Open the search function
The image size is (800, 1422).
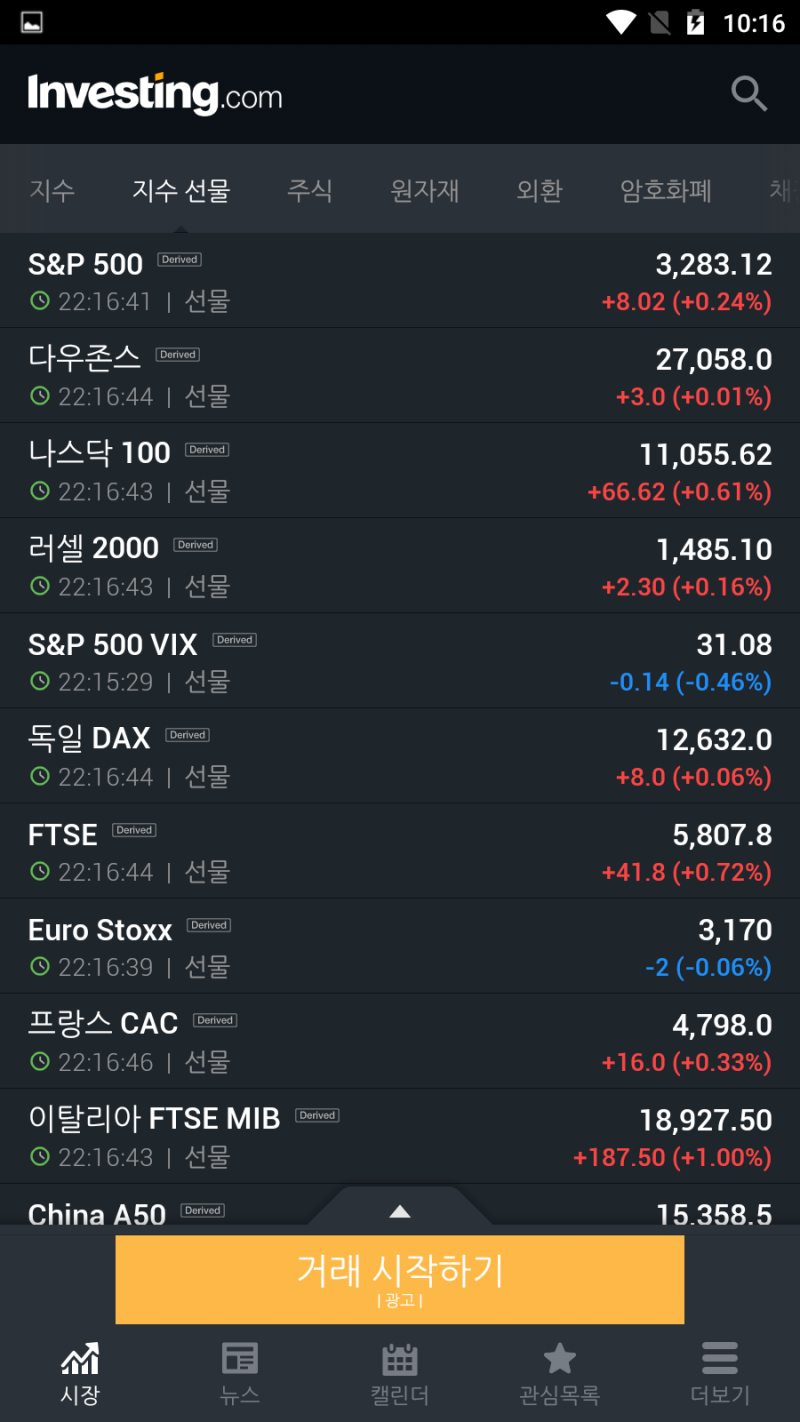pos(748,93)
